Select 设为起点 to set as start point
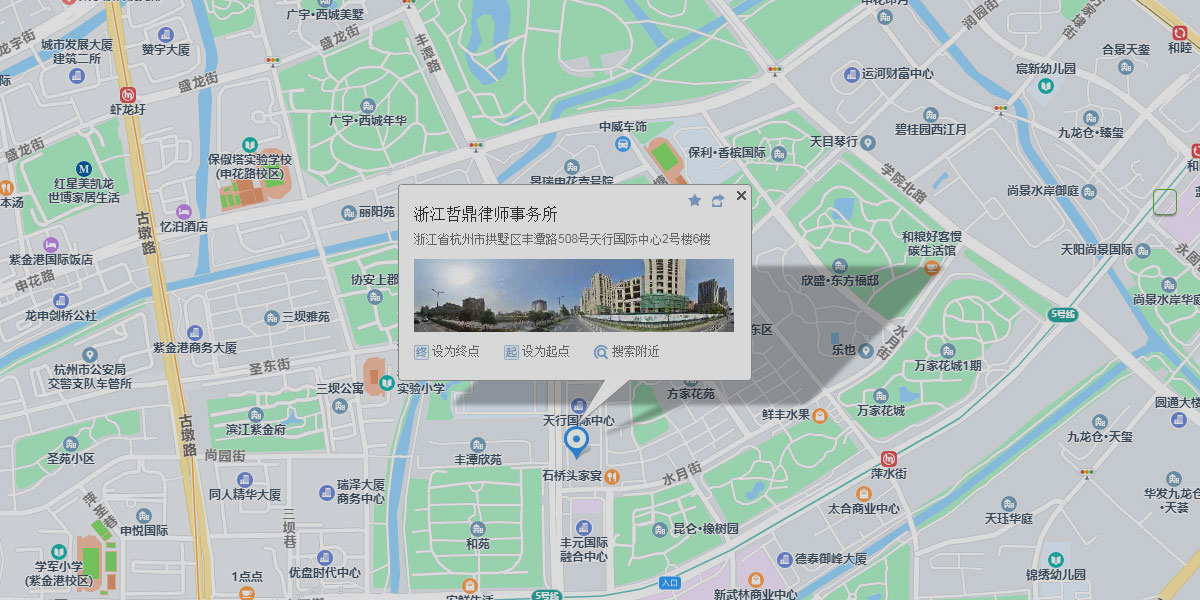Viewport: 1200px width, 600px height. pyautogui.click(x=537, y=352)
